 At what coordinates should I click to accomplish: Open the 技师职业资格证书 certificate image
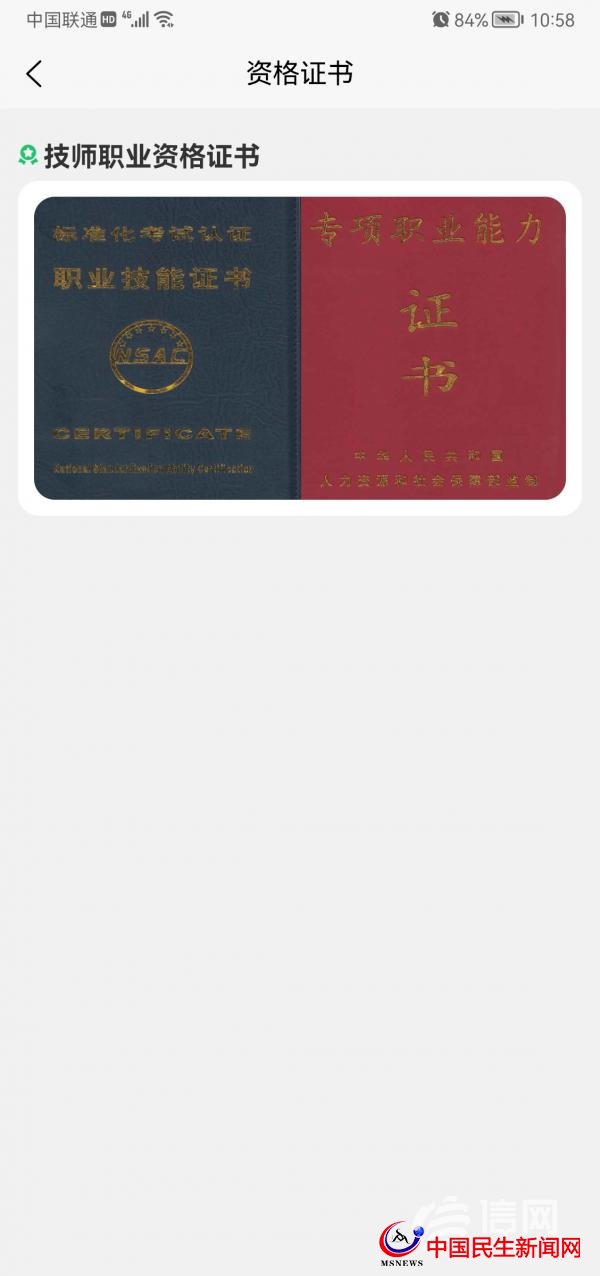tap(300, 348)
